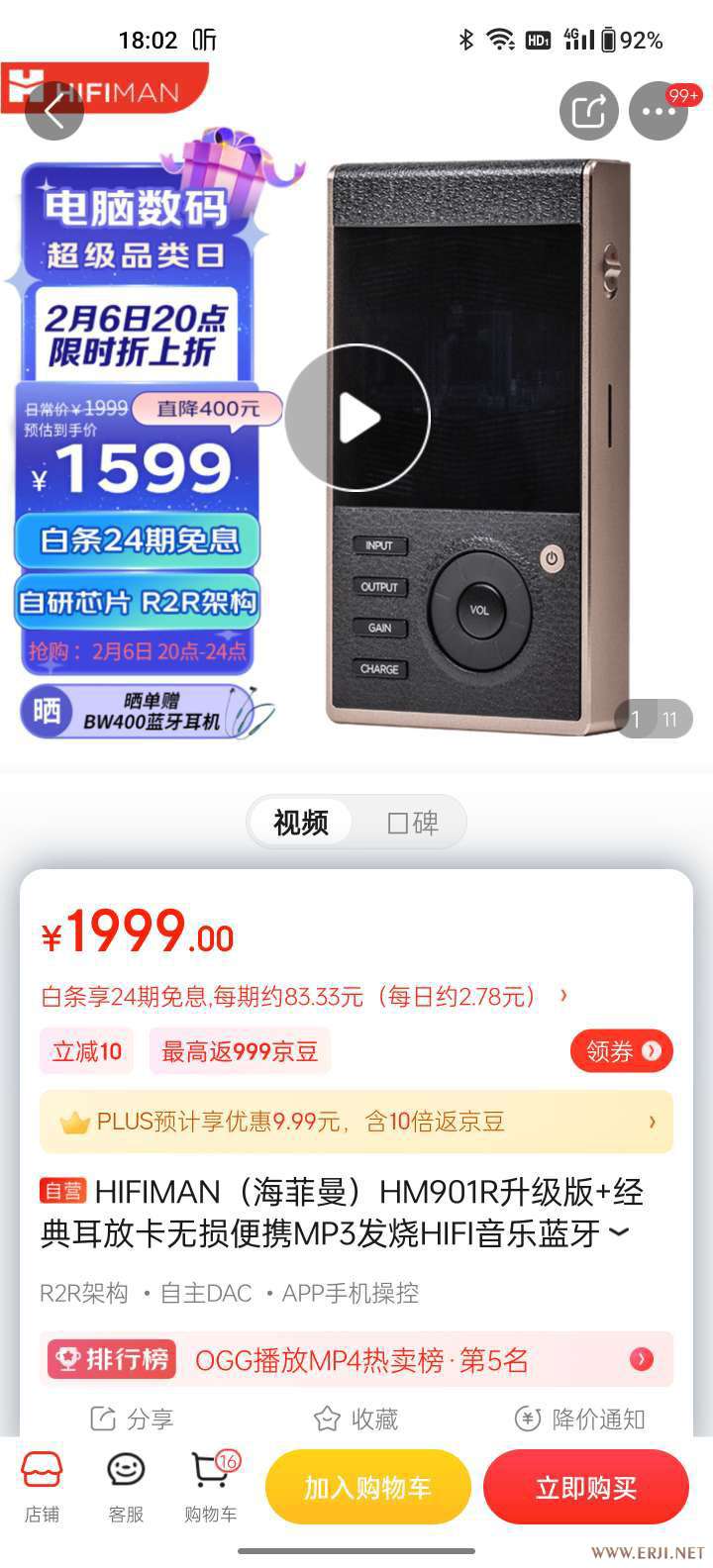The image size is (713, 1568).
Task: Expand the full product title
Action: (619, 1233)
